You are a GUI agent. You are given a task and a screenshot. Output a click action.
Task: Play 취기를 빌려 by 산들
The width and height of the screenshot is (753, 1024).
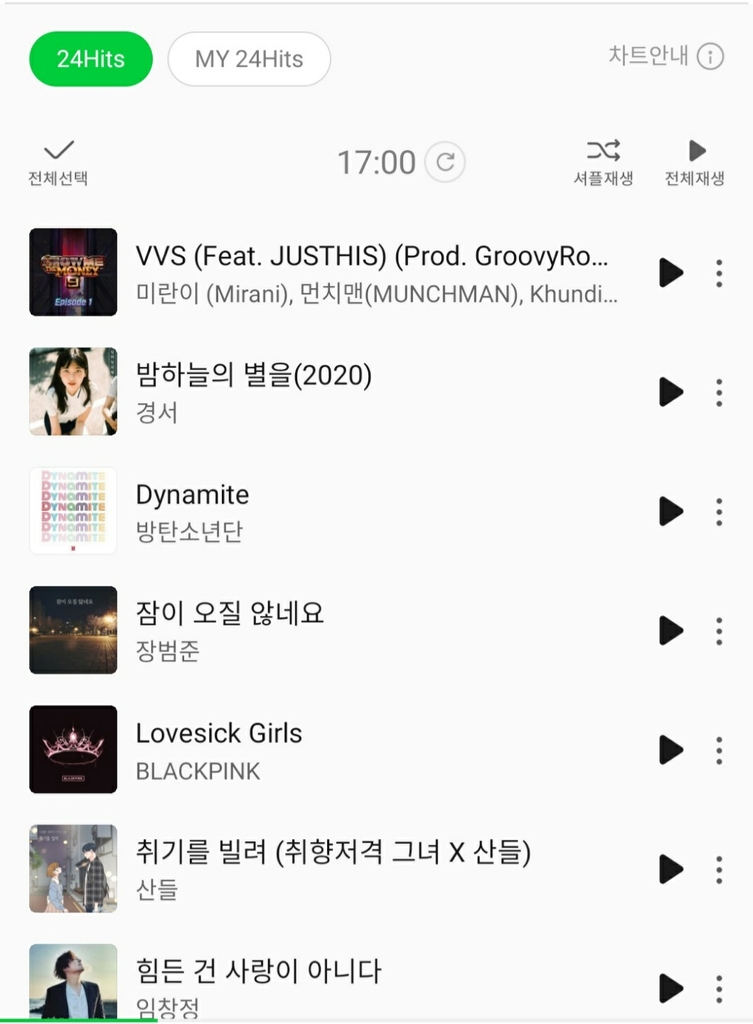[671, 869]
